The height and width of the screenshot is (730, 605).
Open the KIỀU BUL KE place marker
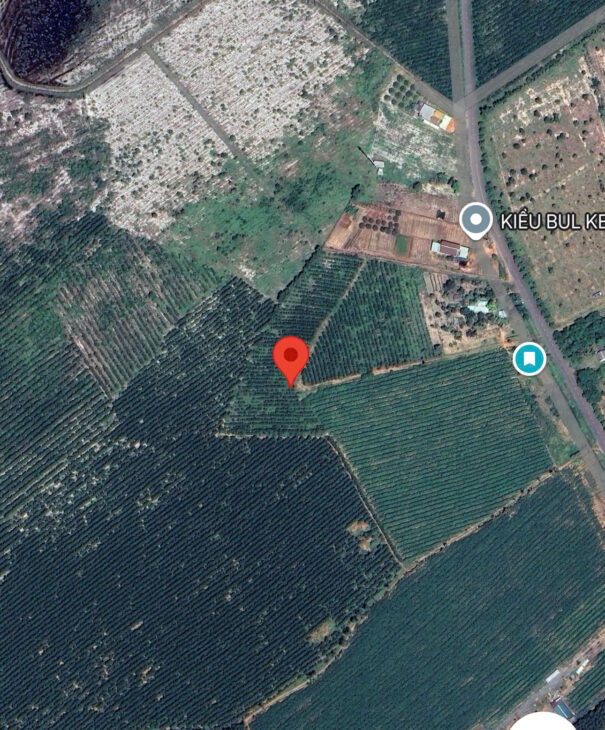click(476, 219)
